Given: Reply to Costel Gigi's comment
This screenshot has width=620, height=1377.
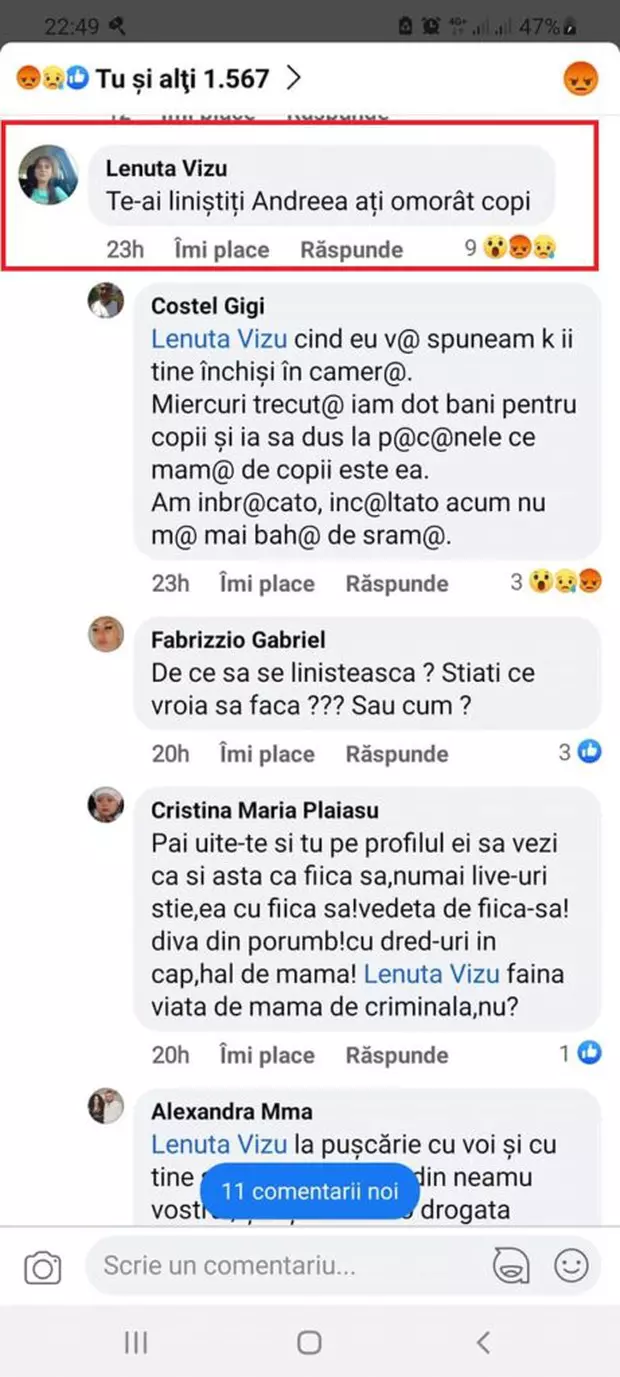Looking at the screenshot, I should tap(396, 583).
